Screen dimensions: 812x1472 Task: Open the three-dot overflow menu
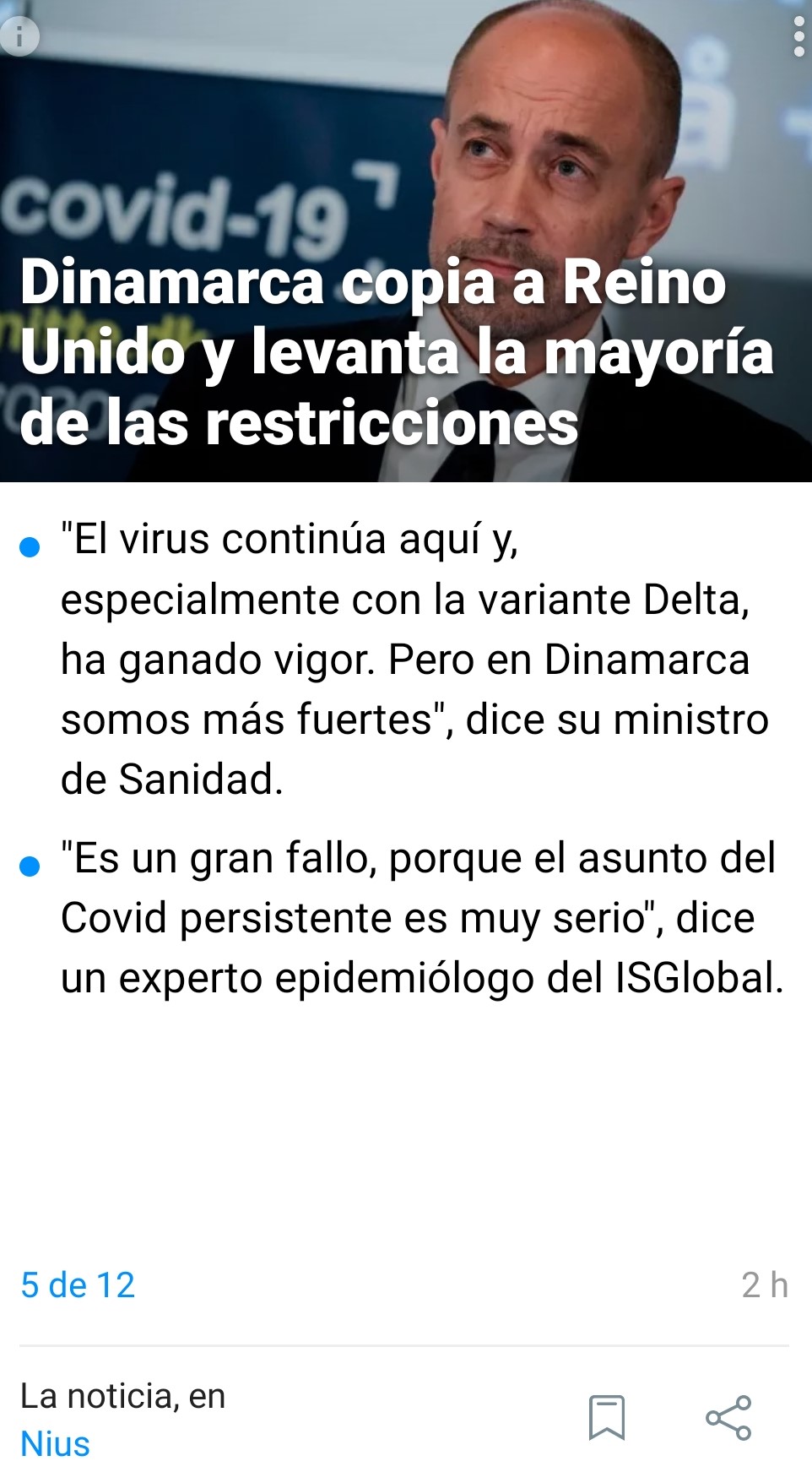coord(798,36)
